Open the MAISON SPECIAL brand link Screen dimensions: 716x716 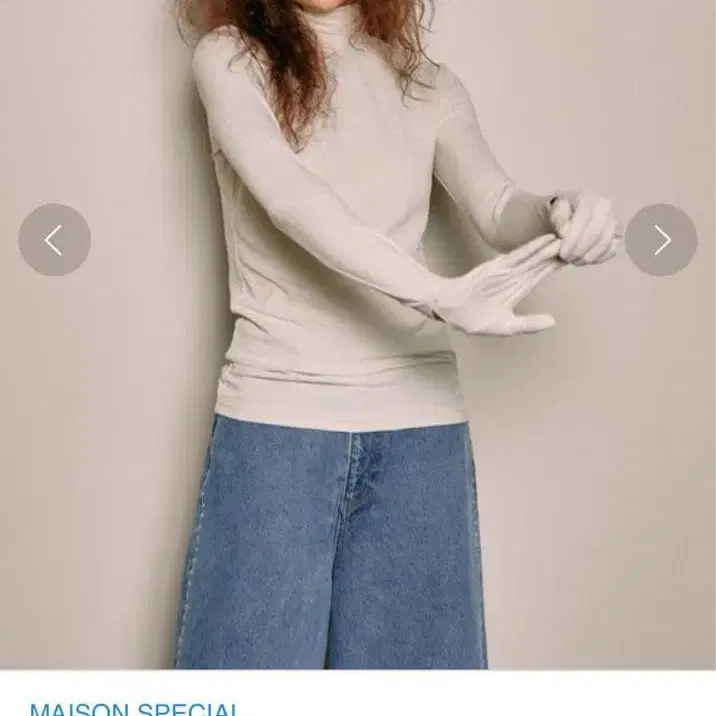point(134,708)
